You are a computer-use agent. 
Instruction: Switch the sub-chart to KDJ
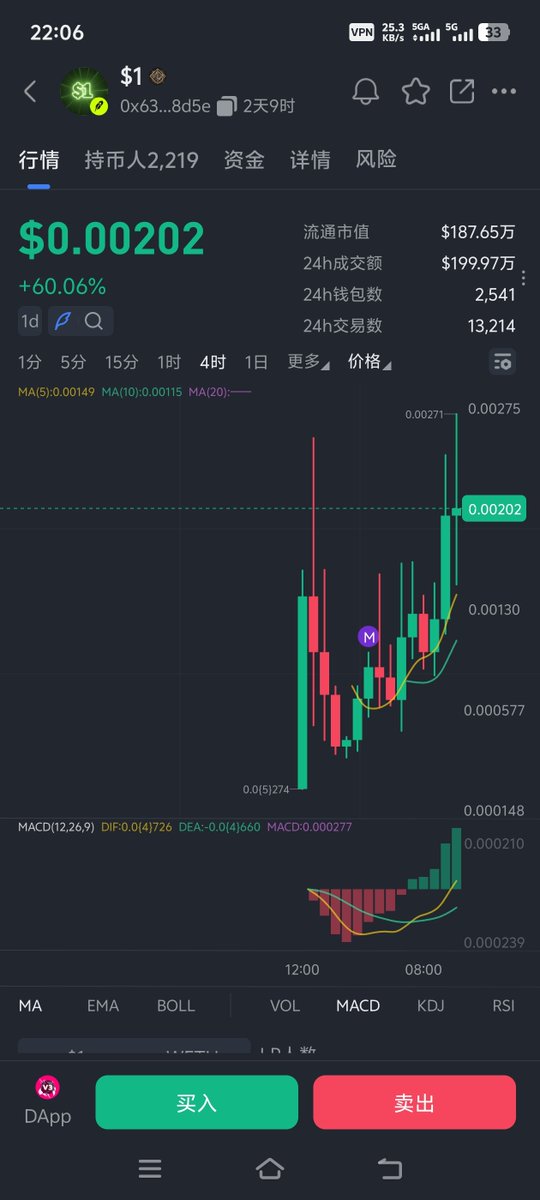(430, 1006)
